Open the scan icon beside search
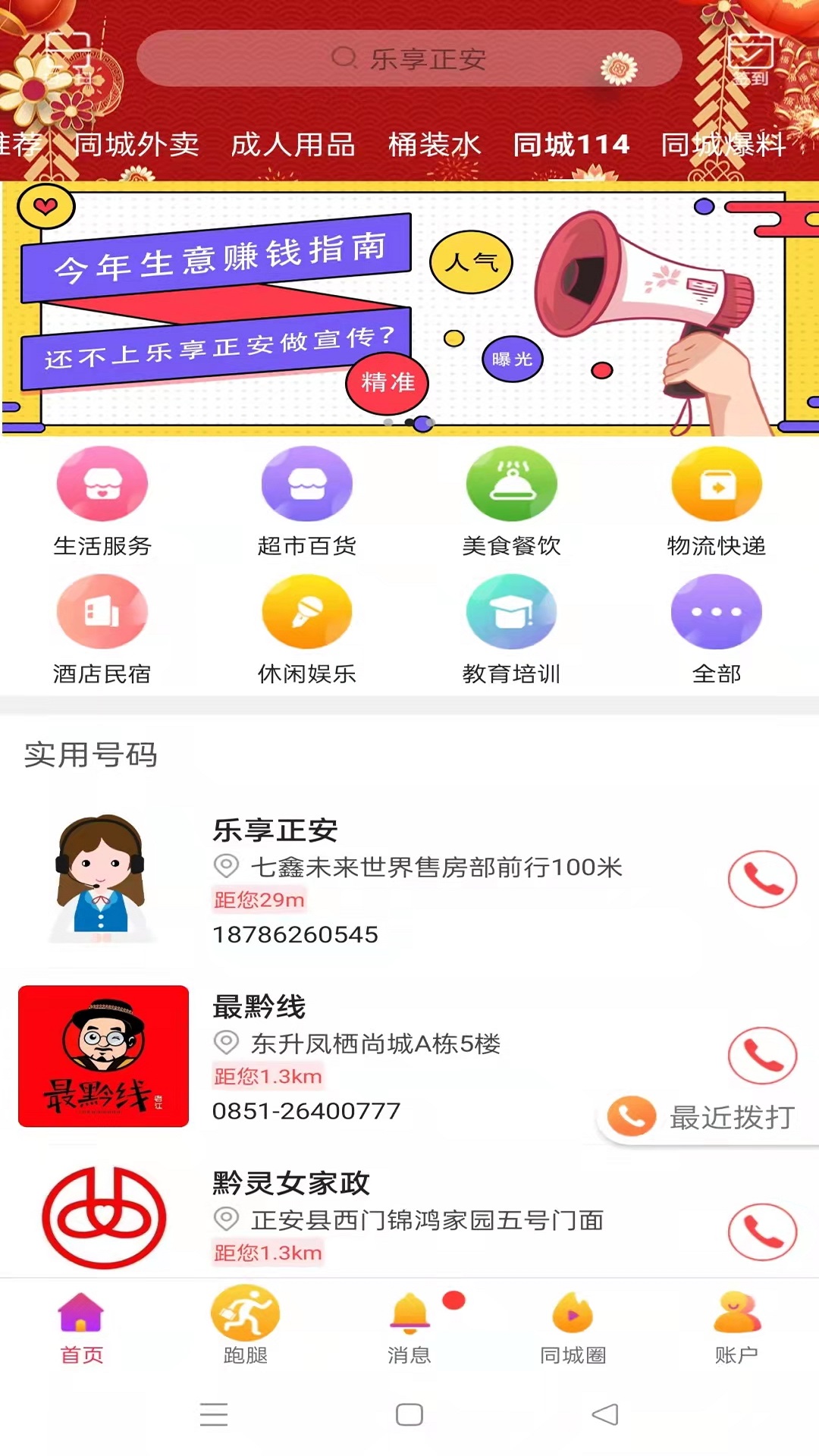The height and width of the screenshot is (1456, 819). [67, 57]
